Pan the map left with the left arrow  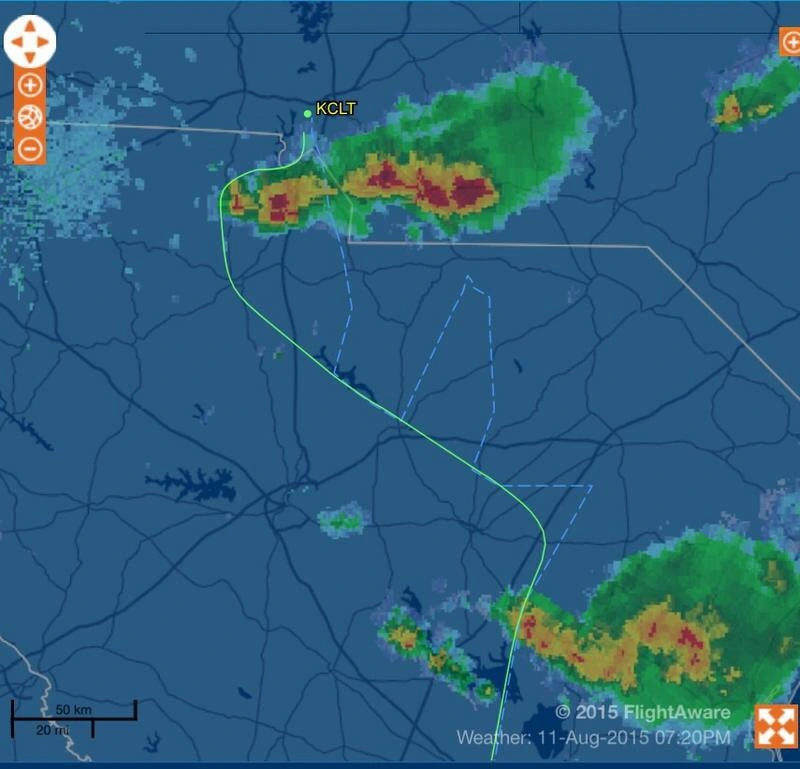pos(15,41)
